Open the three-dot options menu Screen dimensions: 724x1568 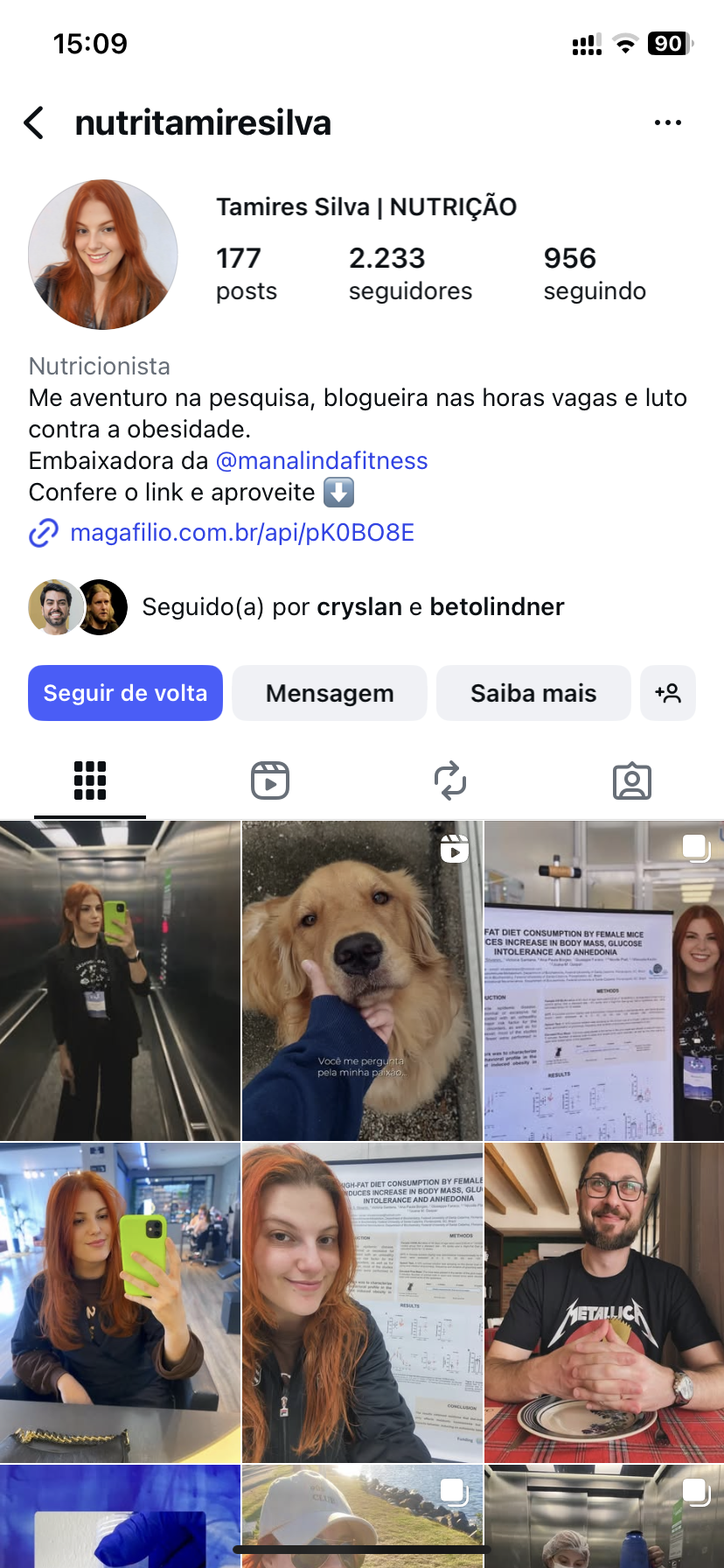pyautogui.click(x=667, y=123)
